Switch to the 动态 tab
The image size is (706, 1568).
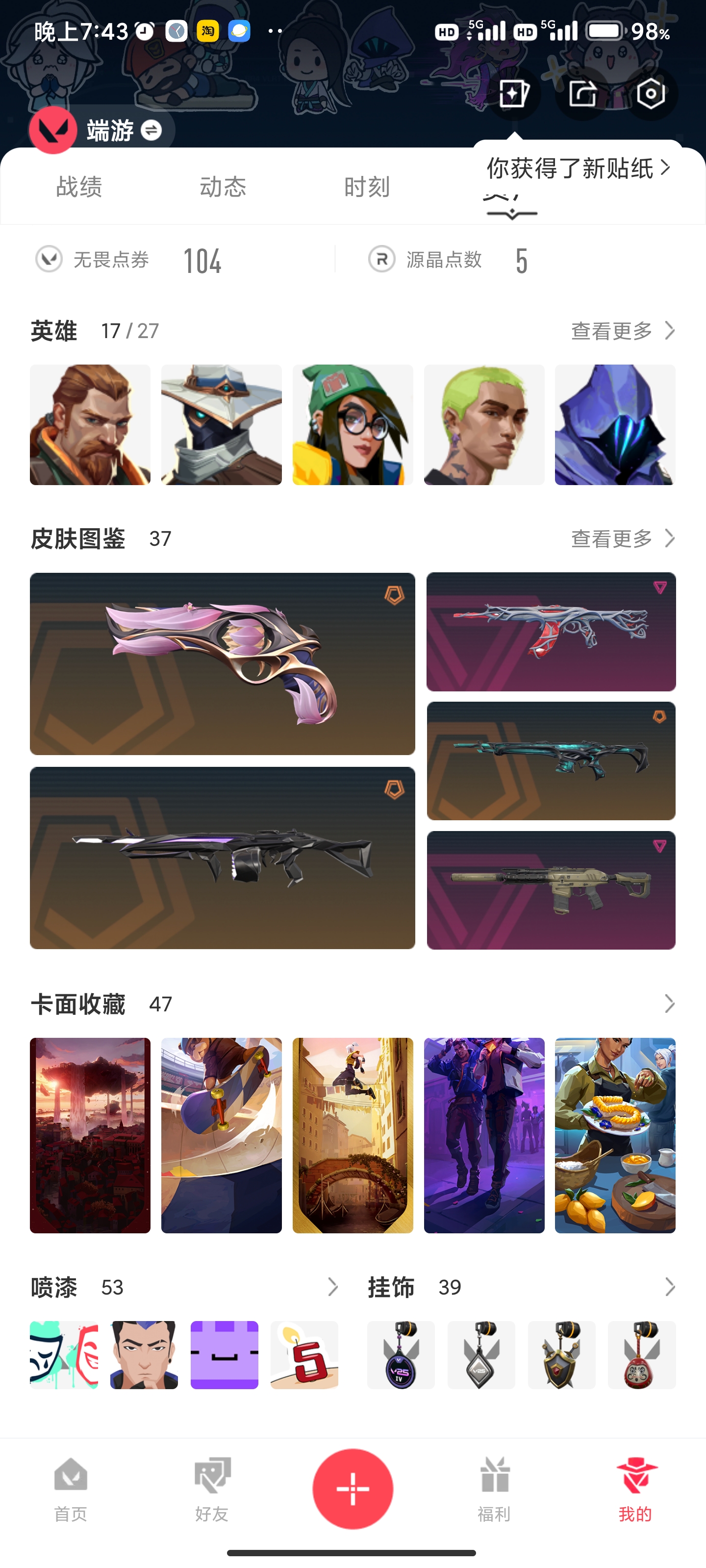[x=223, y=187]
